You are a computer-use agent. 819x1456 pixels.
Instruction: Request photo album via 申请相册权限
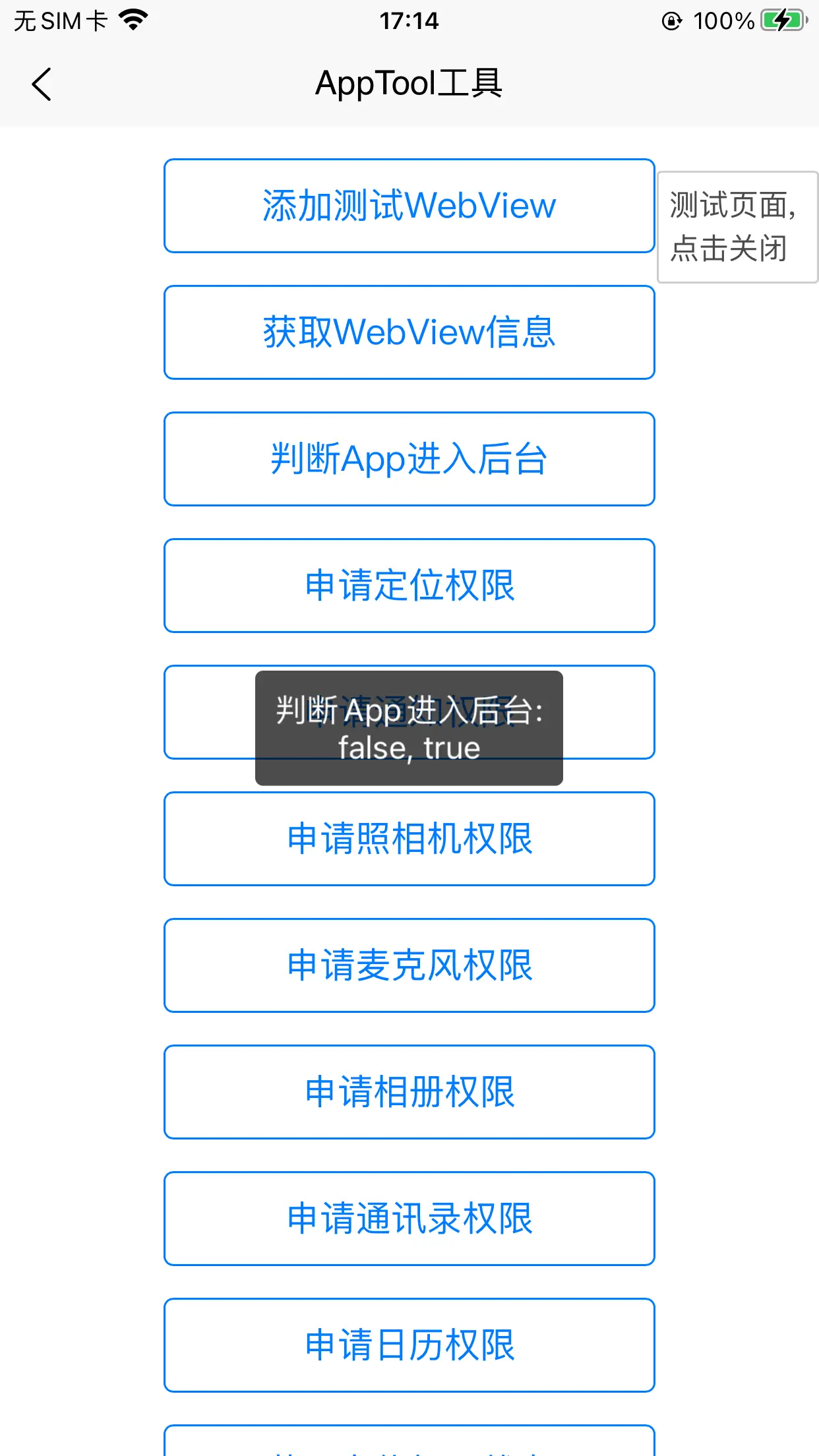tap(409, 1092)
